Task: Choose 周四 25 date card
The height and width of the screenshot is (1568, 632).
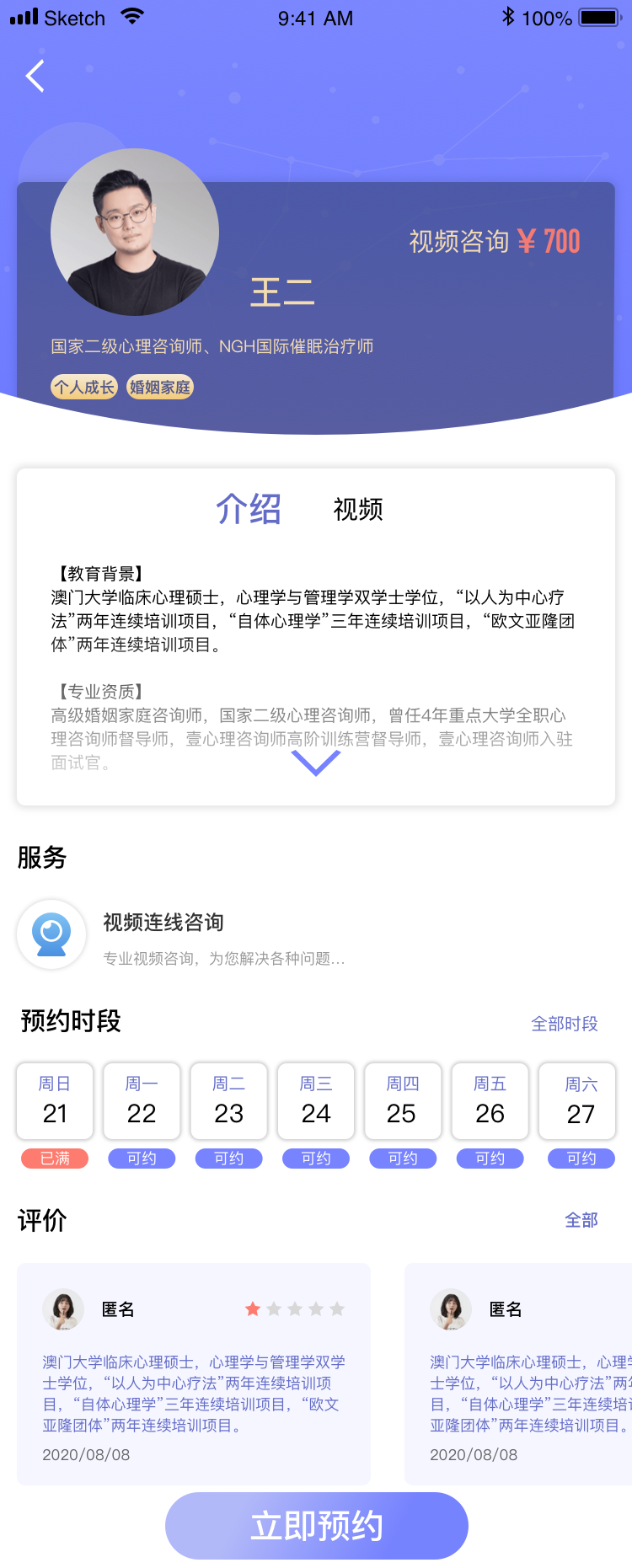Action: tap(402, 1101)
